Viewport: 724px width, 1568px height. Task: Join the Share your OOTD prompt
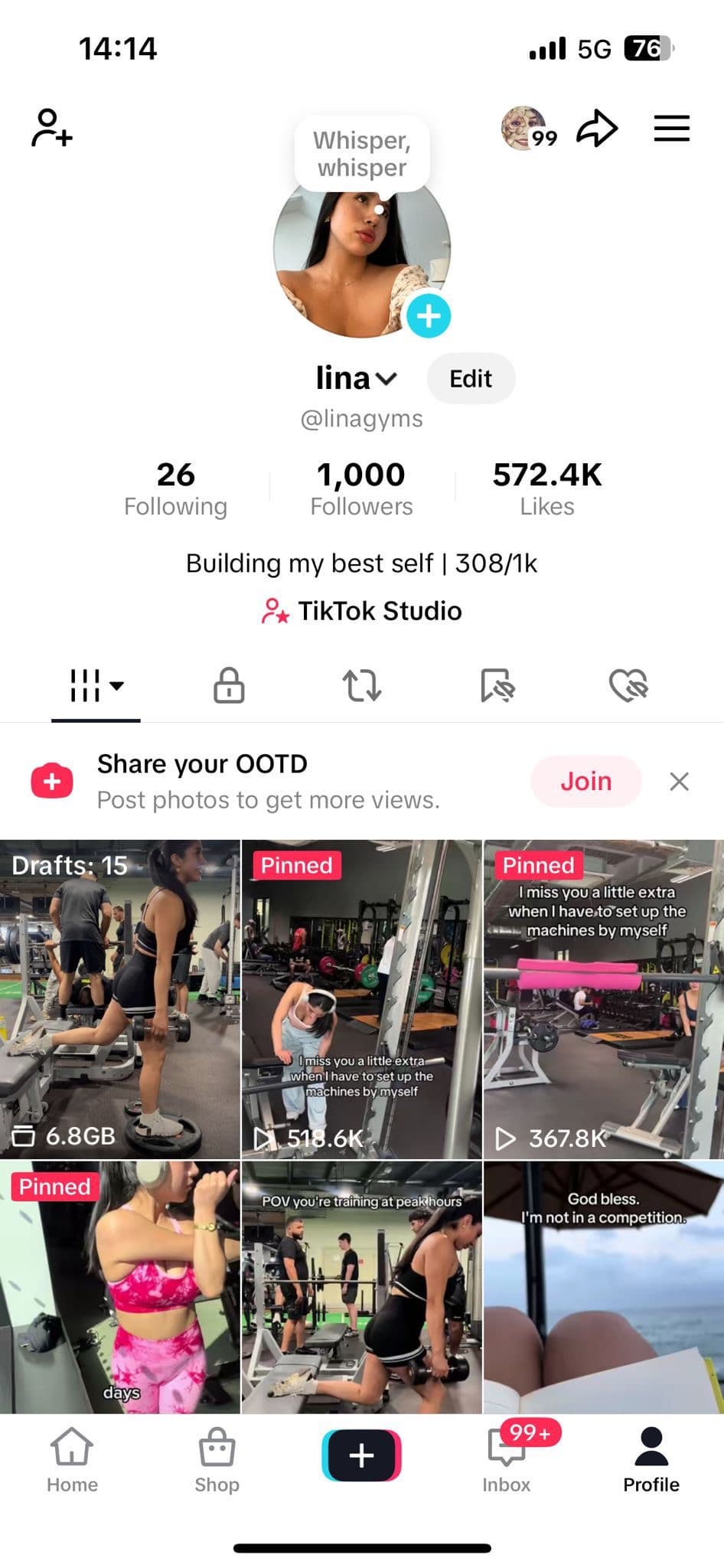pyautogui.click(x=585, y=781)
